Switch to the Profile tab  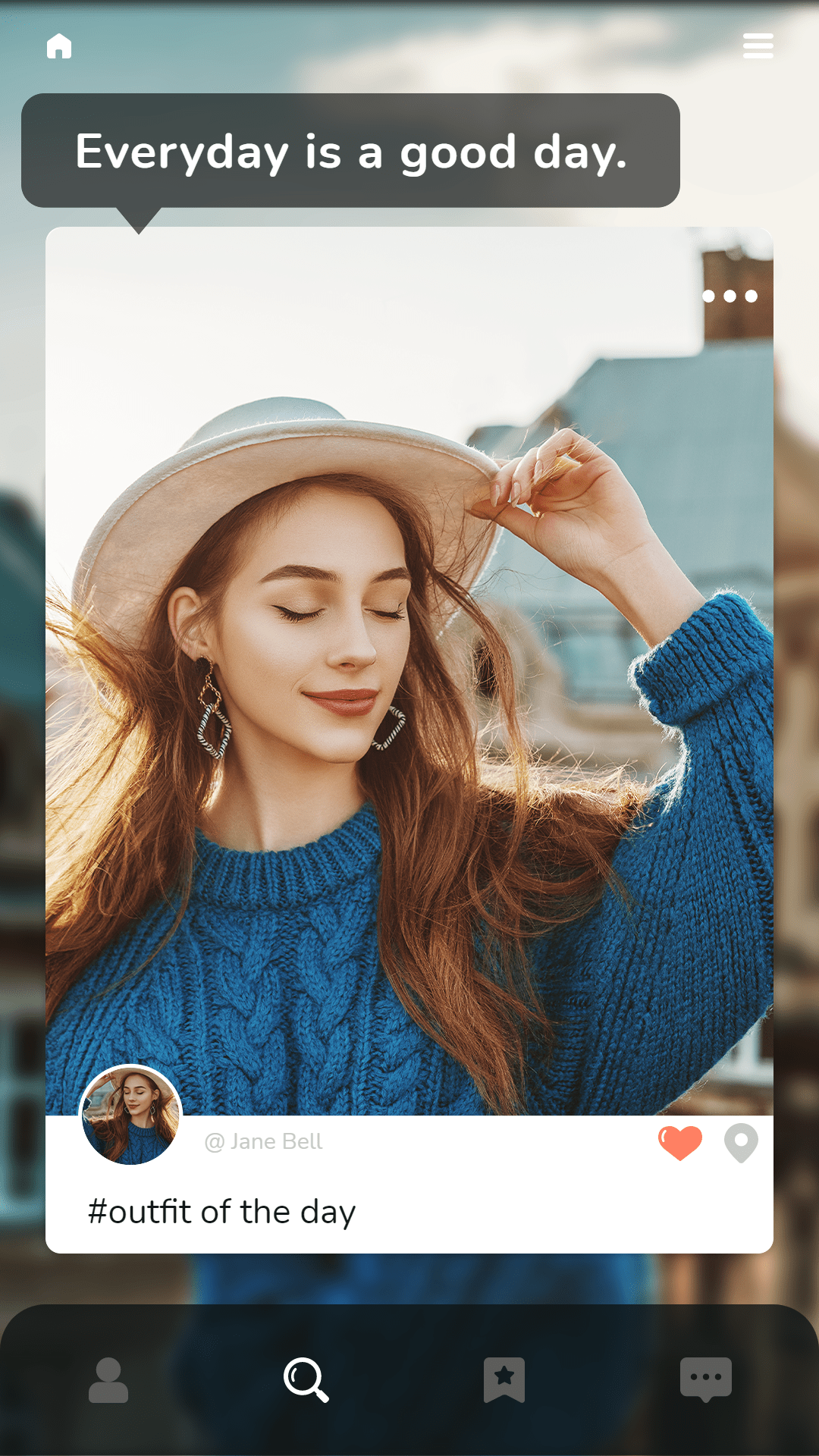[108, 1380]
